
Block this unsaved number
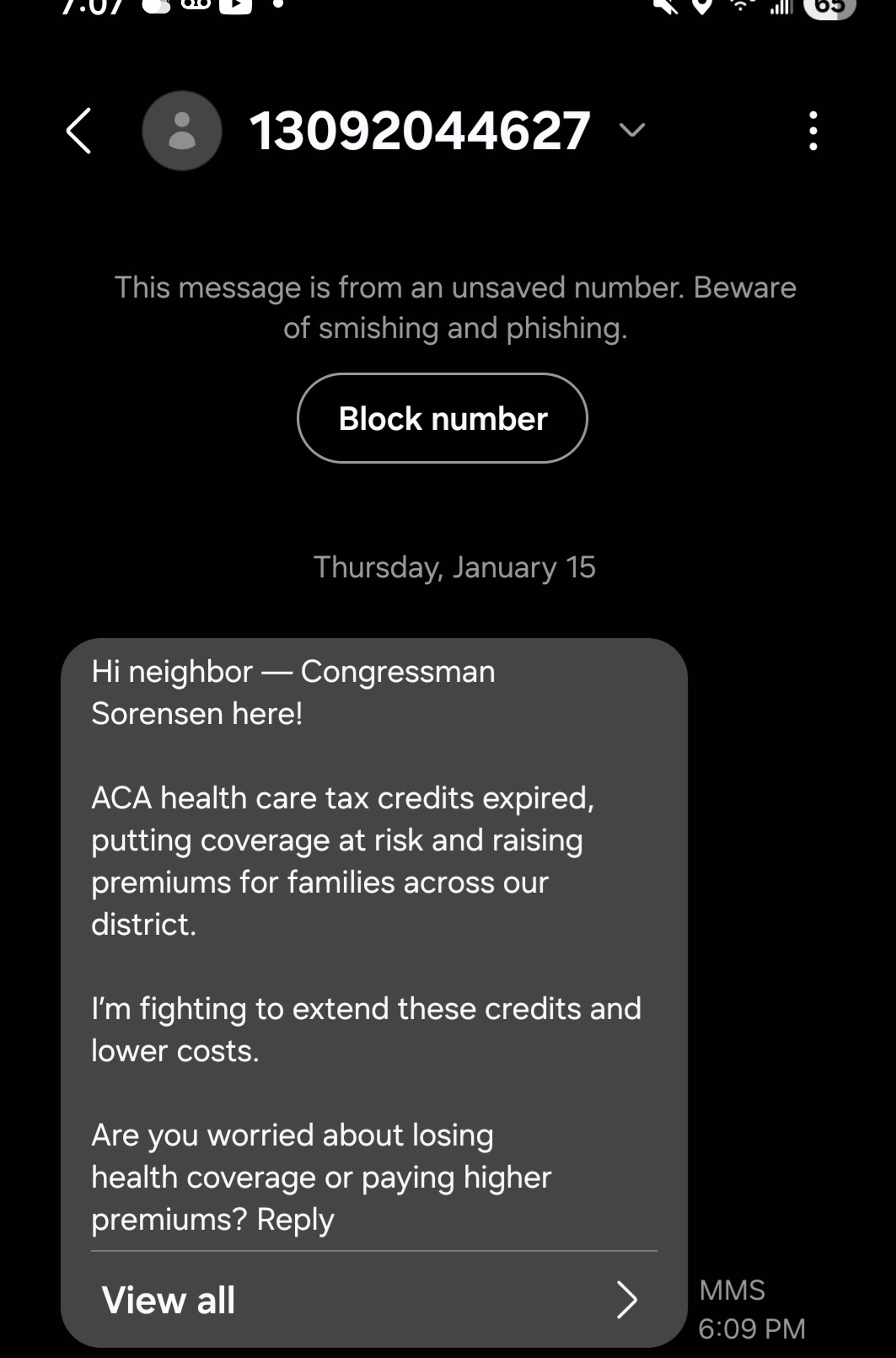coord(443,419)
